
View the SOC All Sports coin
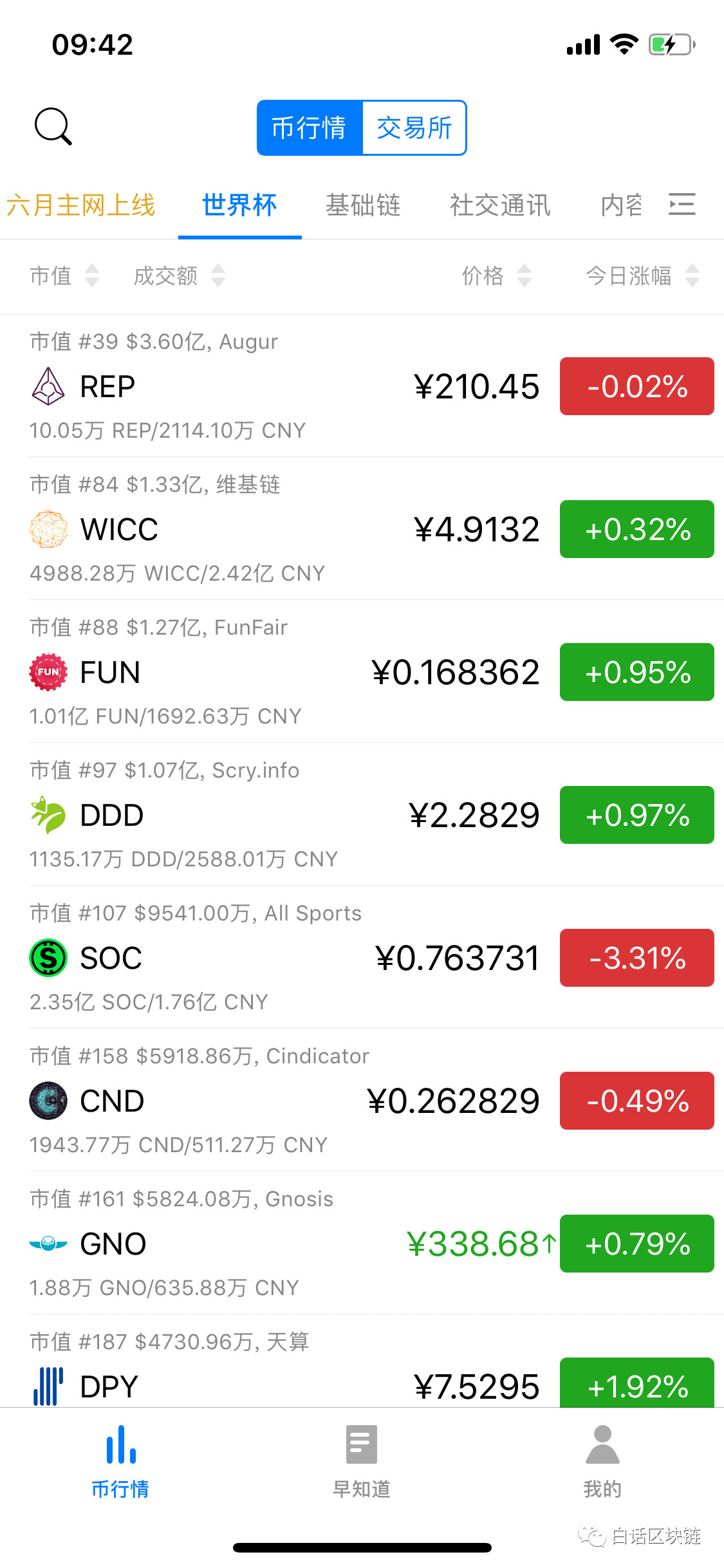coord(362,958)
